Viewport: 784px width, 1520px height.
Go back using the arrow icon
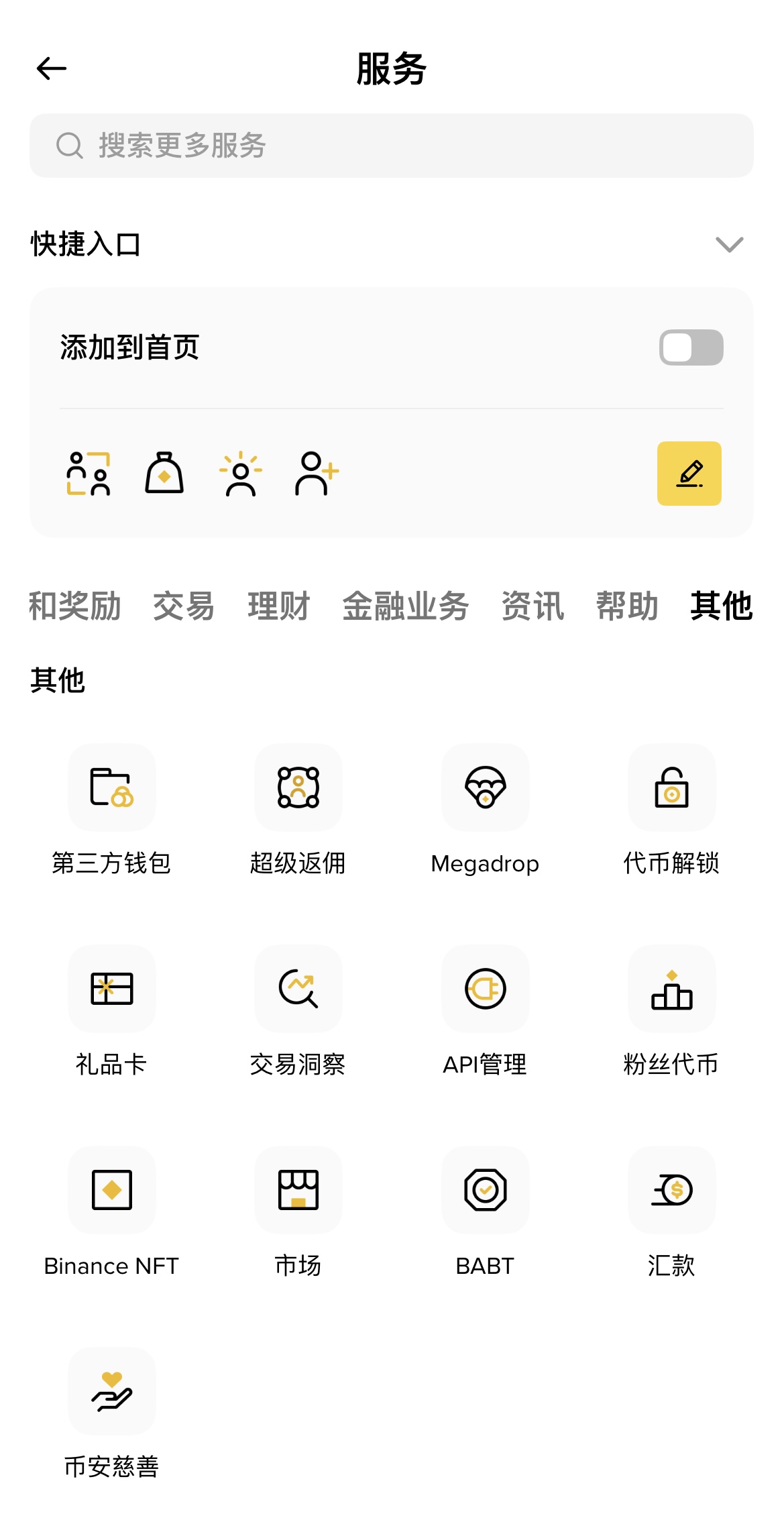coord(52,68)
